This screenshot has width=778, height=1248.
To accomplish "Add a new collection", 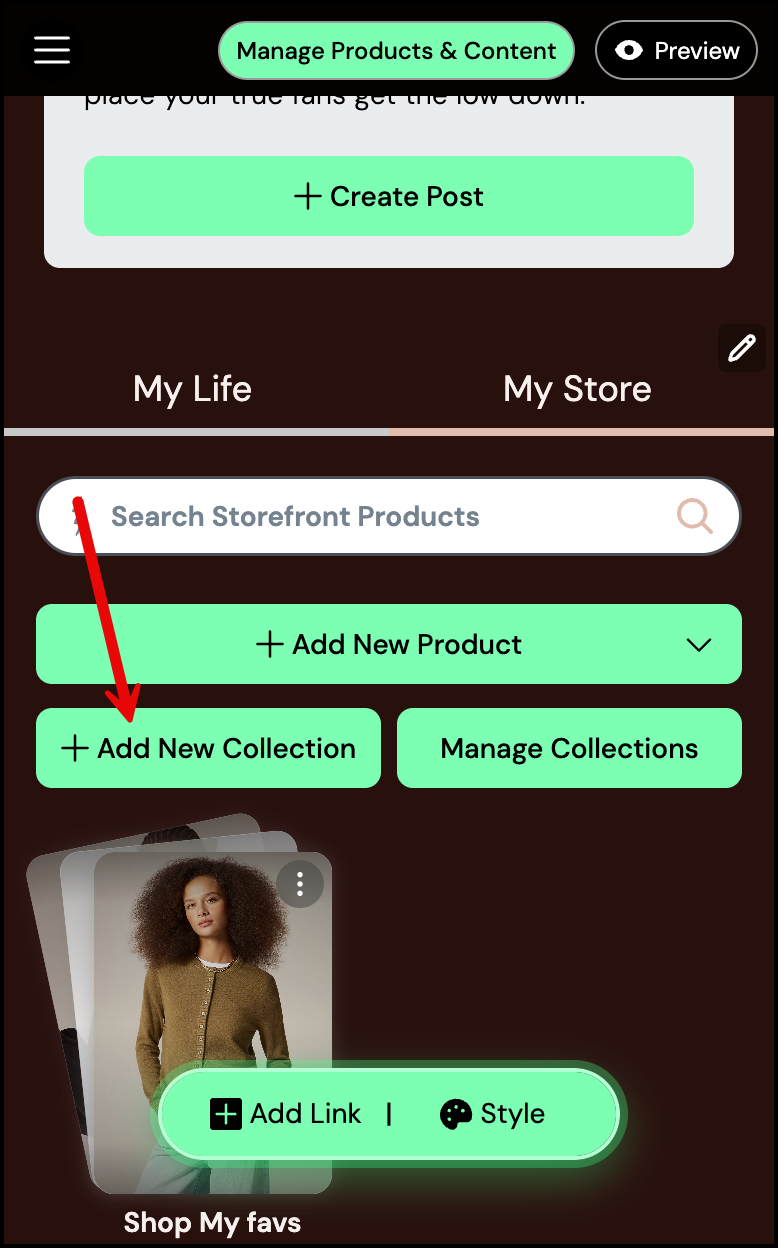I will (208, 748).
